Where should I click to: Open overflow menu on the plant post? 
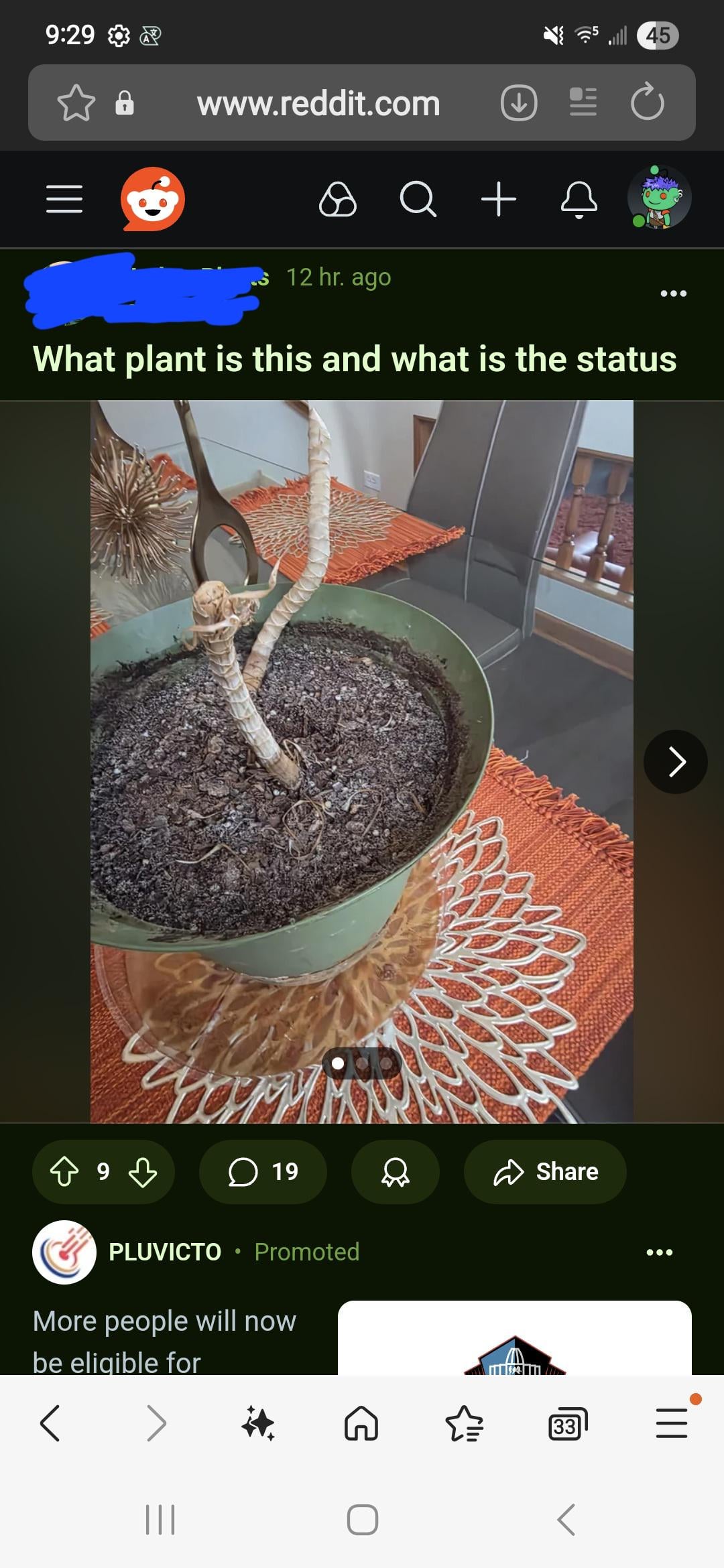coord(673,293)
